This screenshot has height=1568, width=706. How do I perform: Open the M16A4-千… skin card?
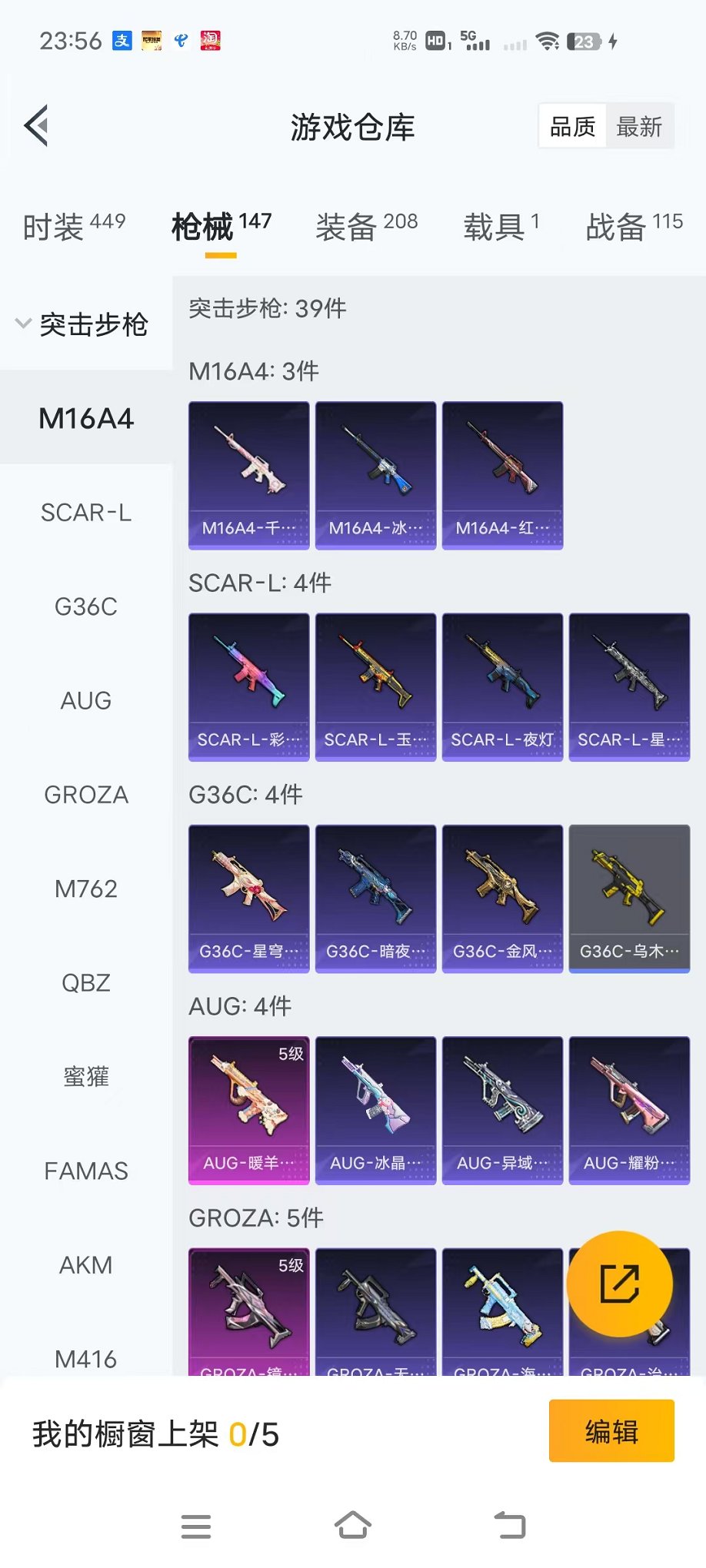click(x=248, y=475)
